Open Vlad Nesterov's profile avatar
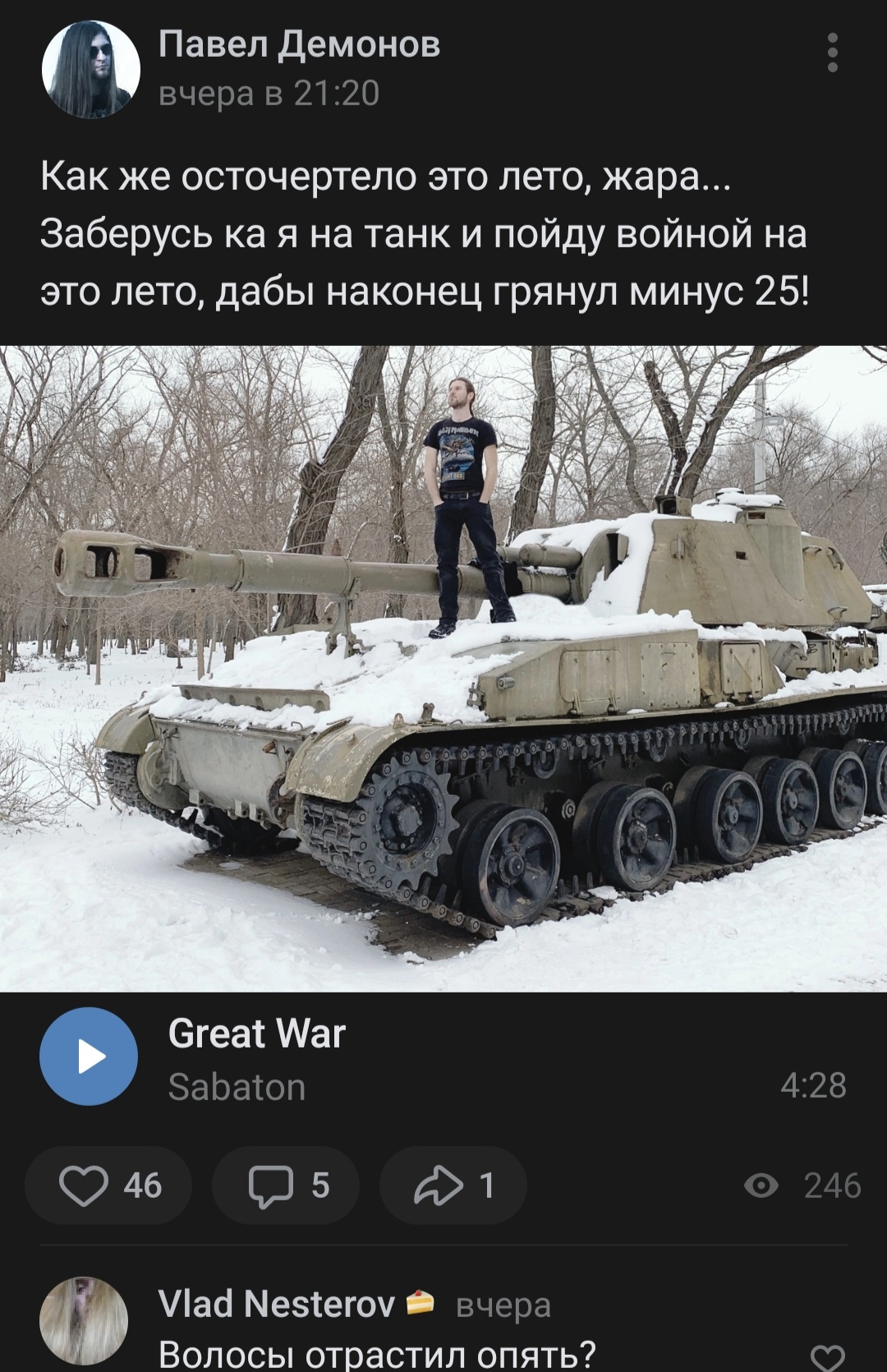Screen dimensions: 887x1372 coord(84,1321)
